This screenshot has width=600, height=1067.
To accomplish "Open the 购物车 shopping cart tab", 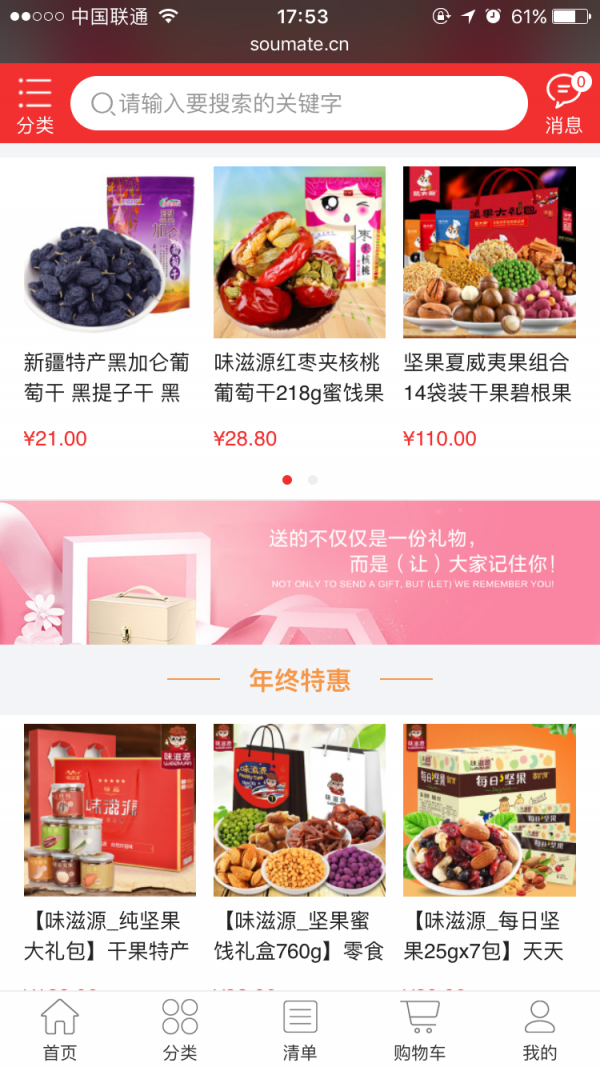I will (420, 1030).
